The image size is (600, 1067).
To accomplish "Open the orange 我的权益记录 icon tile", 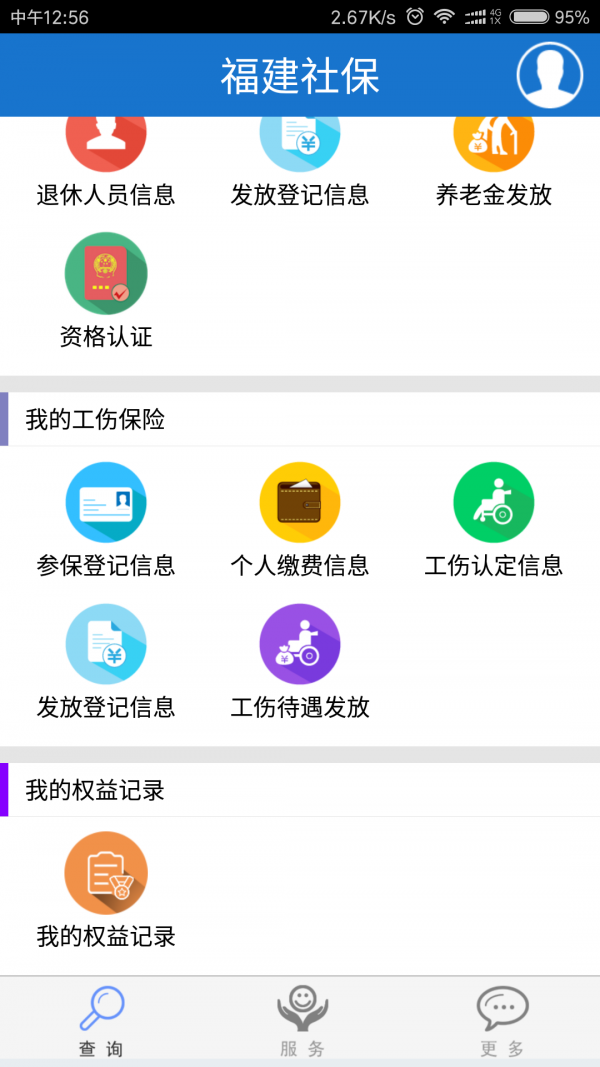I will coord(106,873).
